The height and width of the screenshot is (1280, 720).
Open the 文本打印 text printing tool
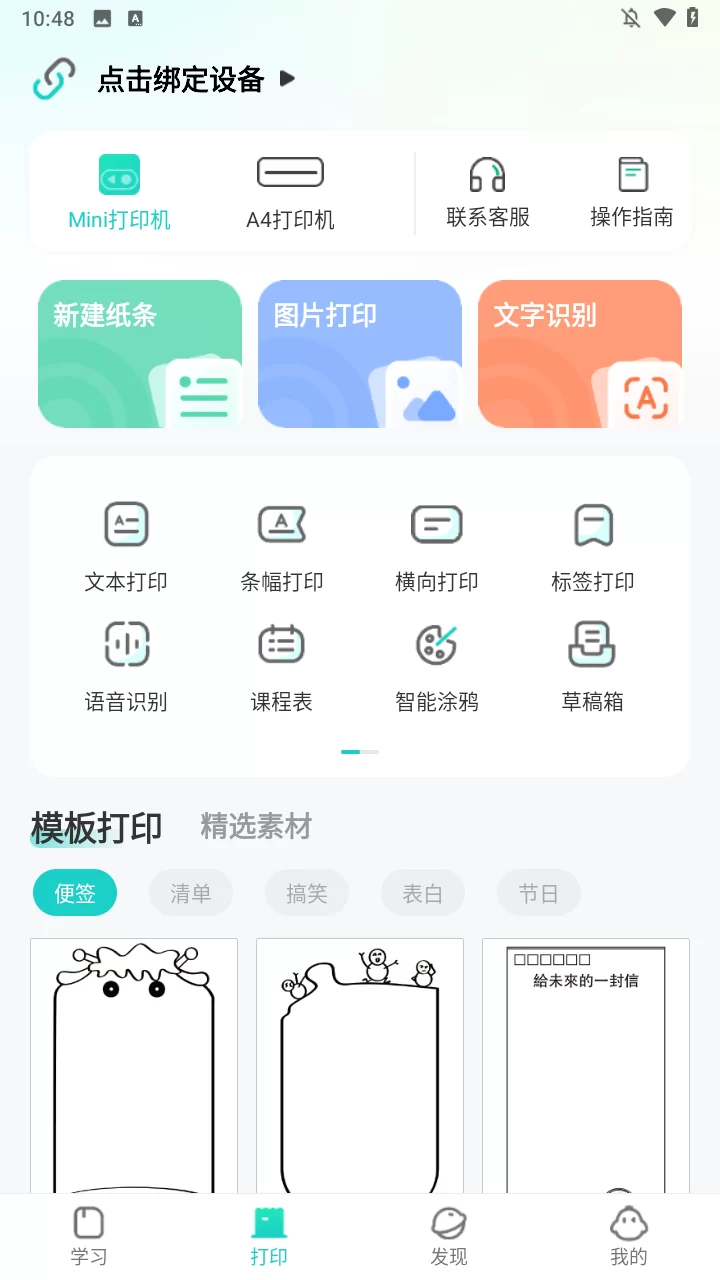(126, 543)
